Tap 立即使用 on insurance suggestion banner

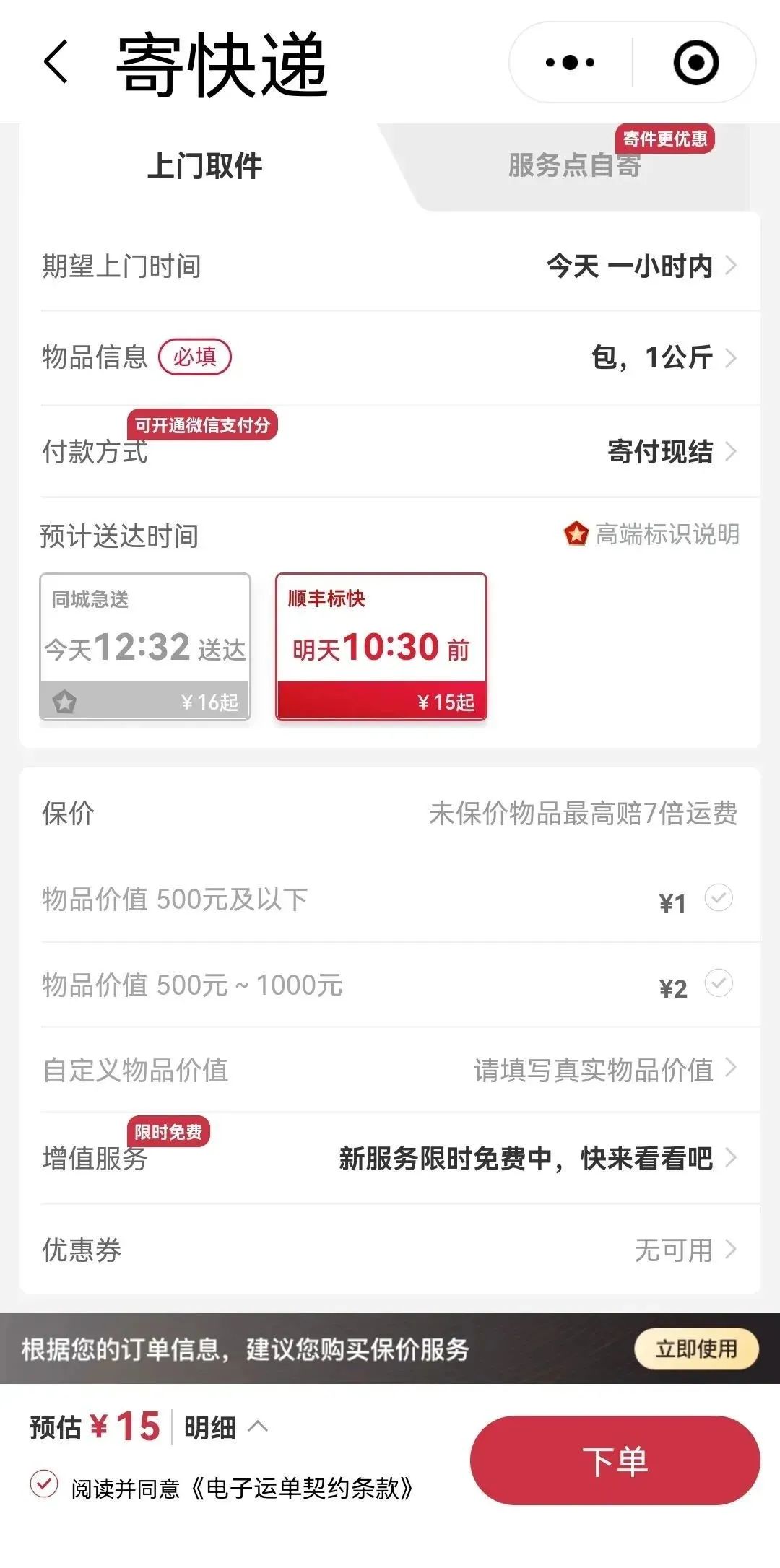[695, 1349]
